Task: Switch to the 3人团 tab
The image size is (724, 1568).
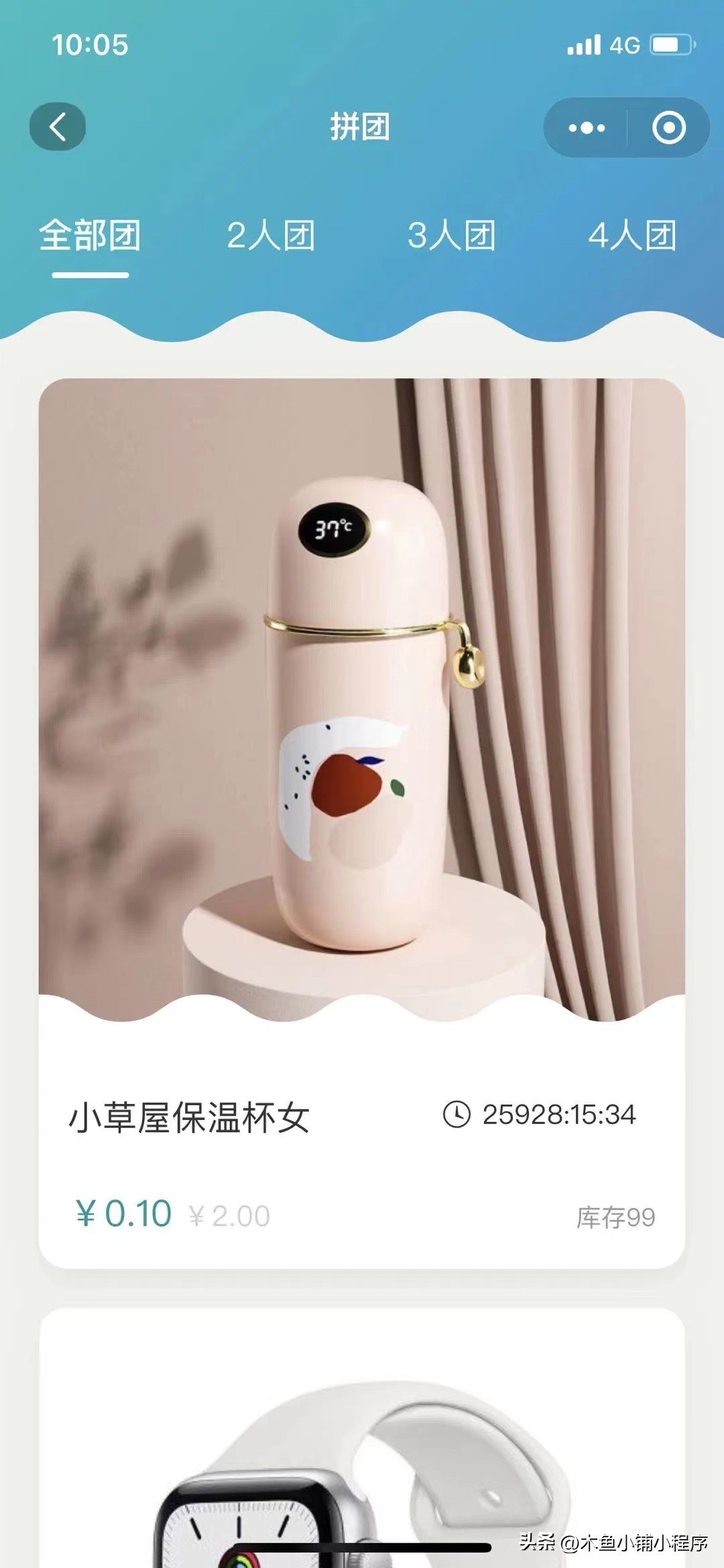Action: click(x=452, y=236)
